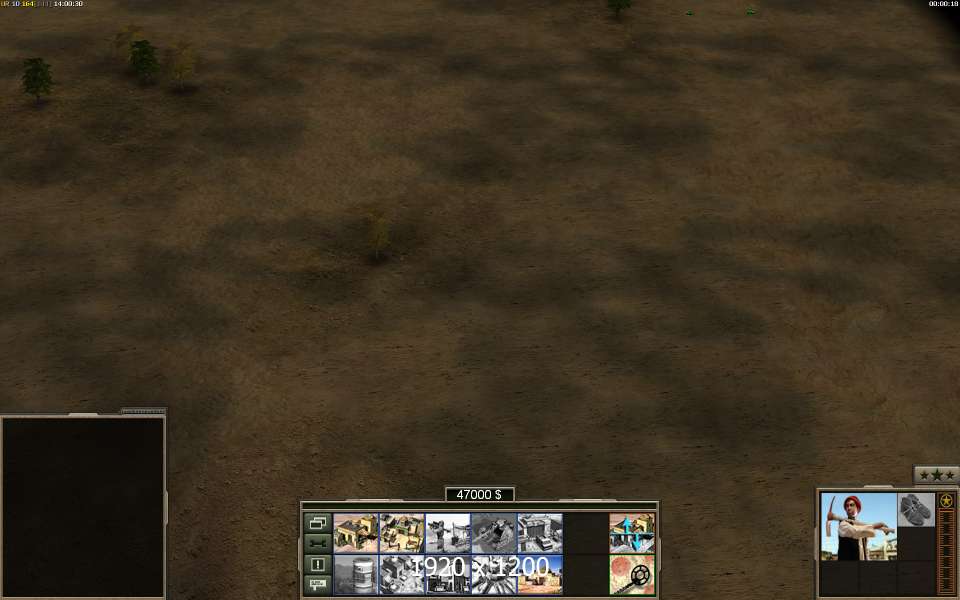Open the three-star generals button

pyautogui.click(x=936, y=475)
